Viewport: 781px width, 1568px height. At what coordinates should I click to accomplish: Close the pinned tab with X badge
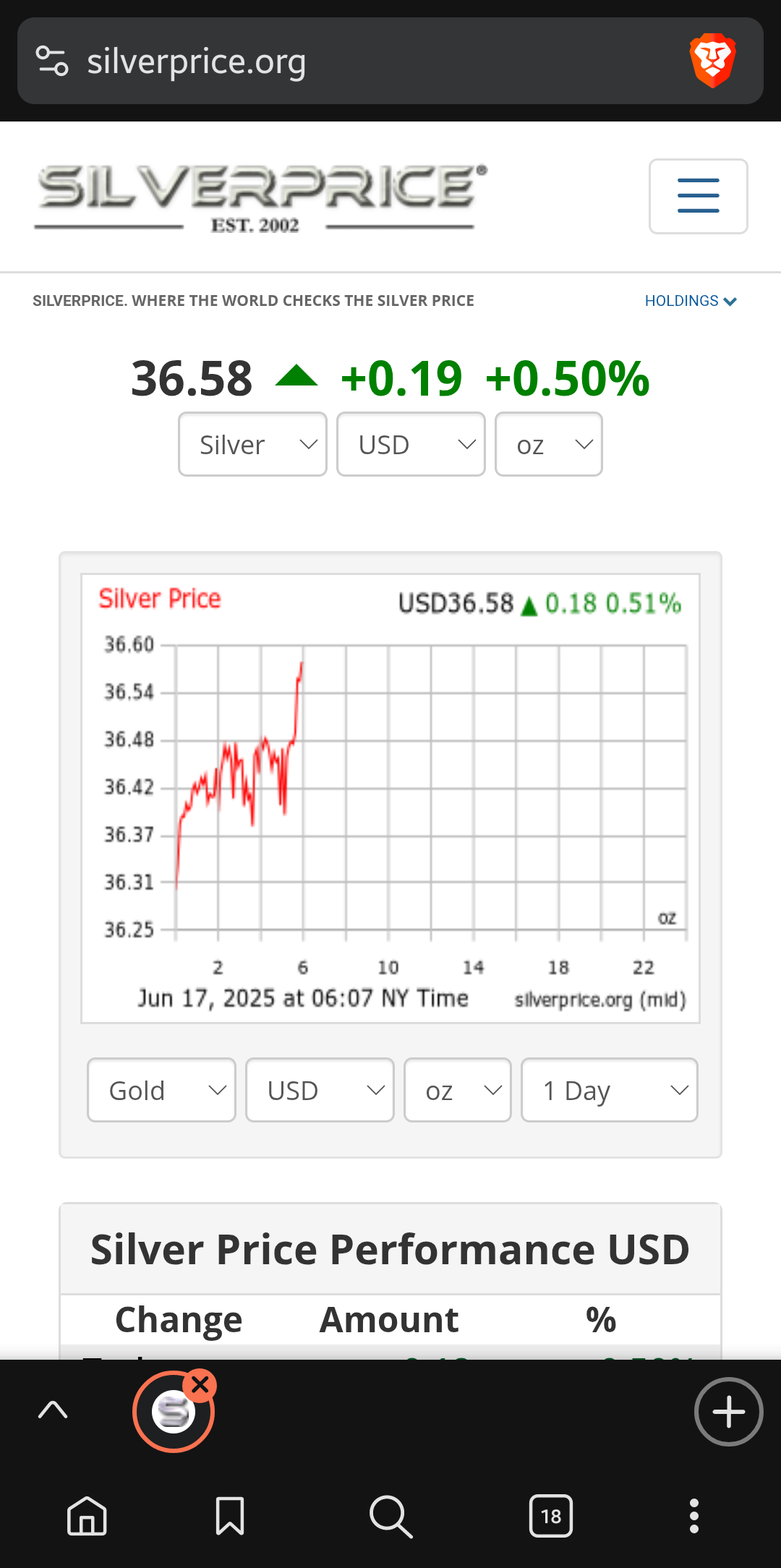(x=200, y=1385)
